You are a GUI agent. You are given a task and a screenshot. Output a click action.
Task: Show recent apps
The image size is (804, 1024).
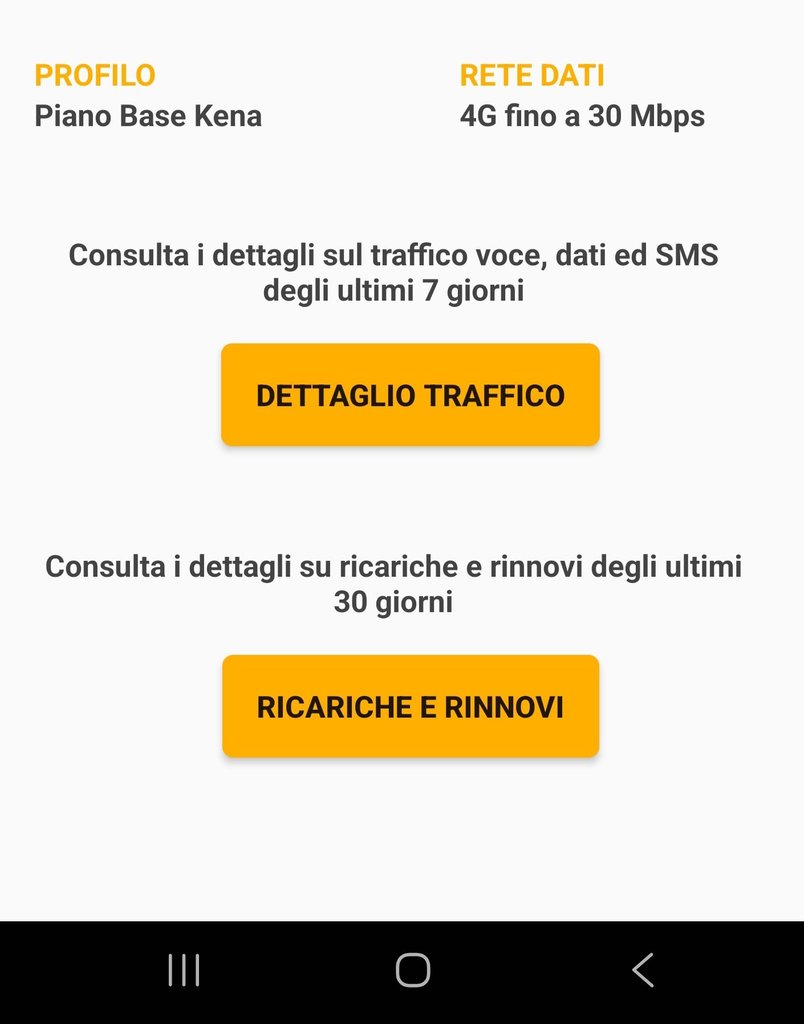[x=184, y=970]
